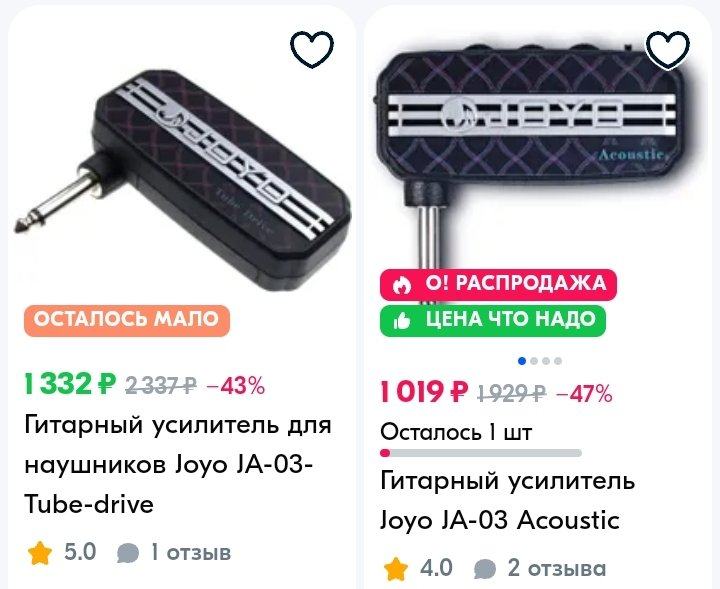Open the Joyo JA-03 Acoustic product card
The height and width of the screenshot is (589, 720).
click(x=507, y=500)
